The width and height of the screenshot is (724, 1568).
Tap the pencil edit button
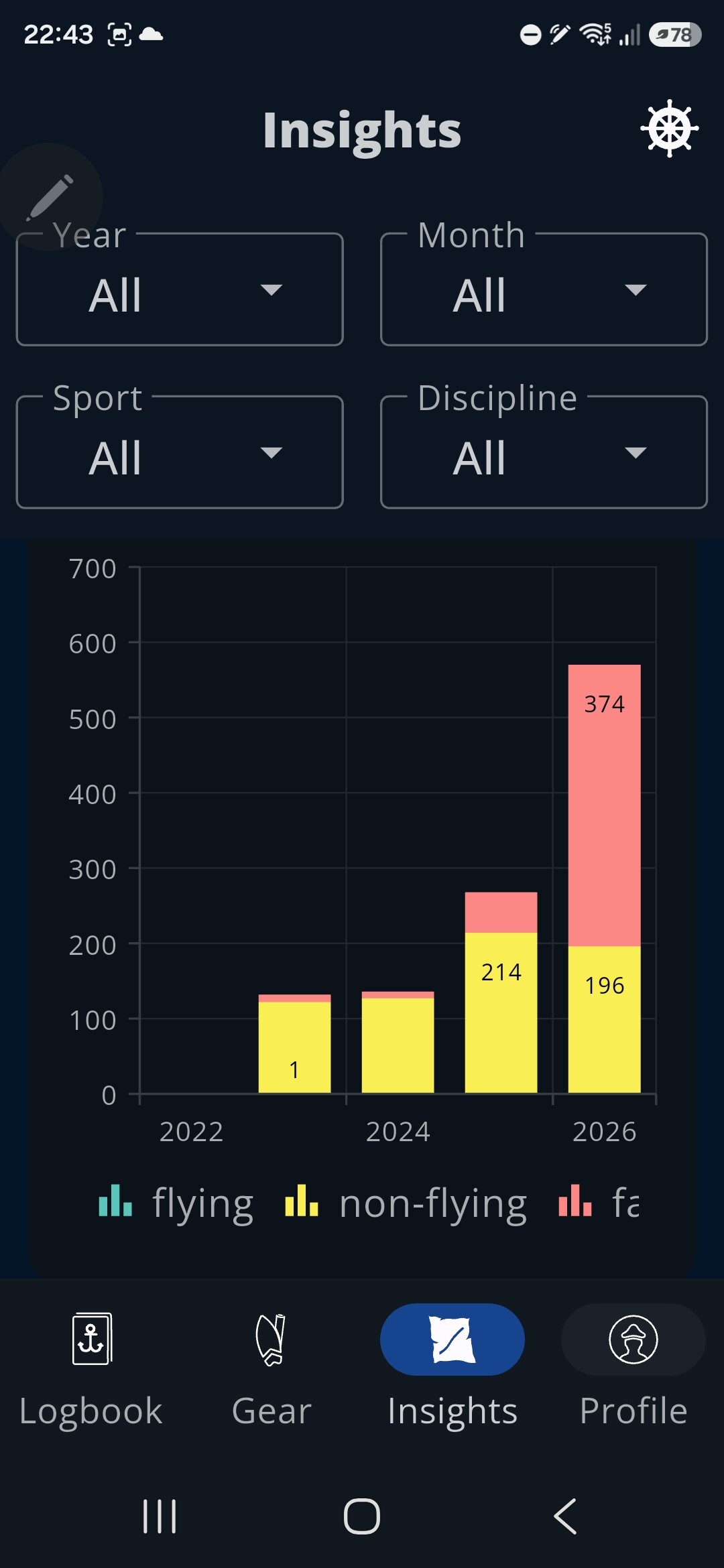coord(49,197)
